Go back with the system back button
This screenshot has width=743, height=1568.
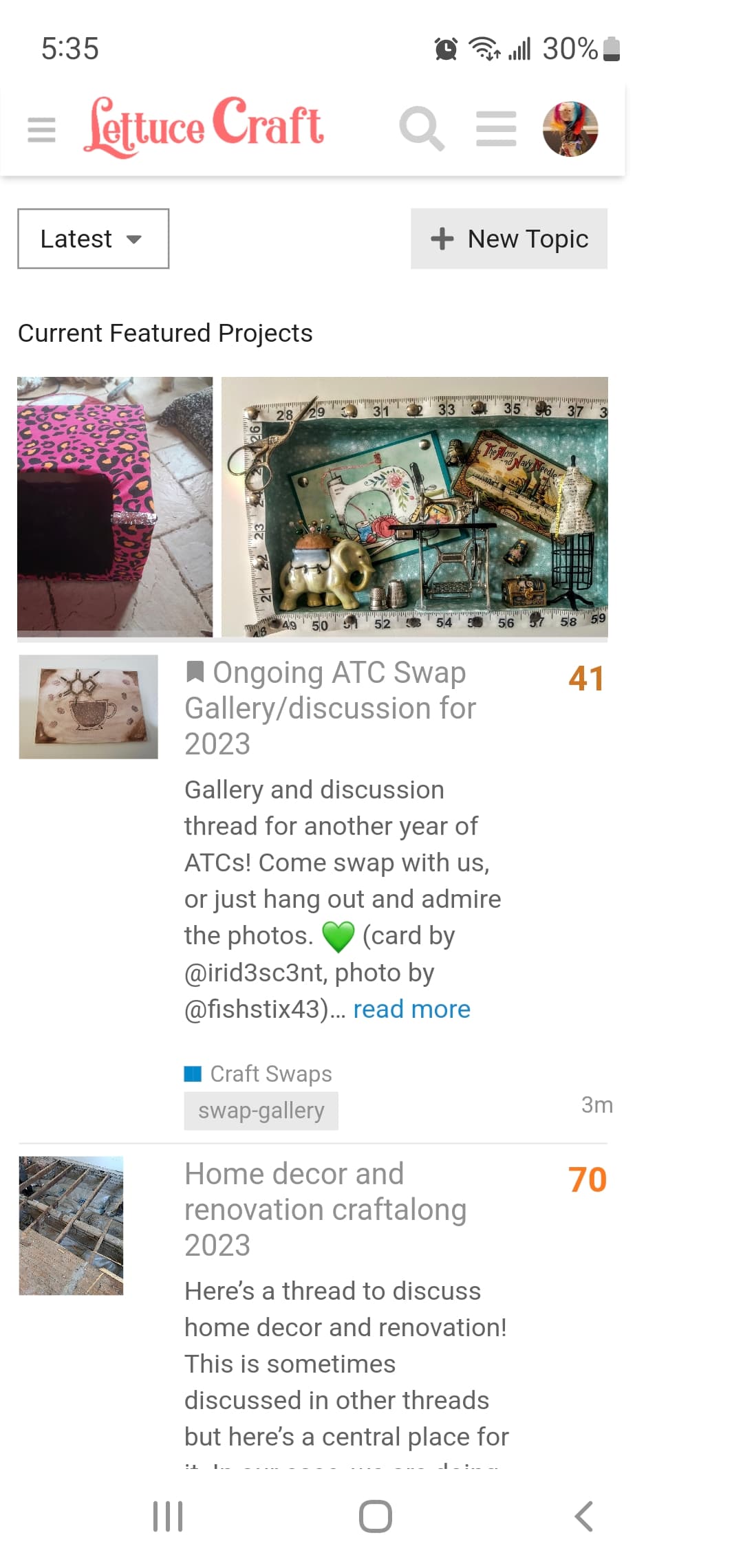(x=583, y=1516)
